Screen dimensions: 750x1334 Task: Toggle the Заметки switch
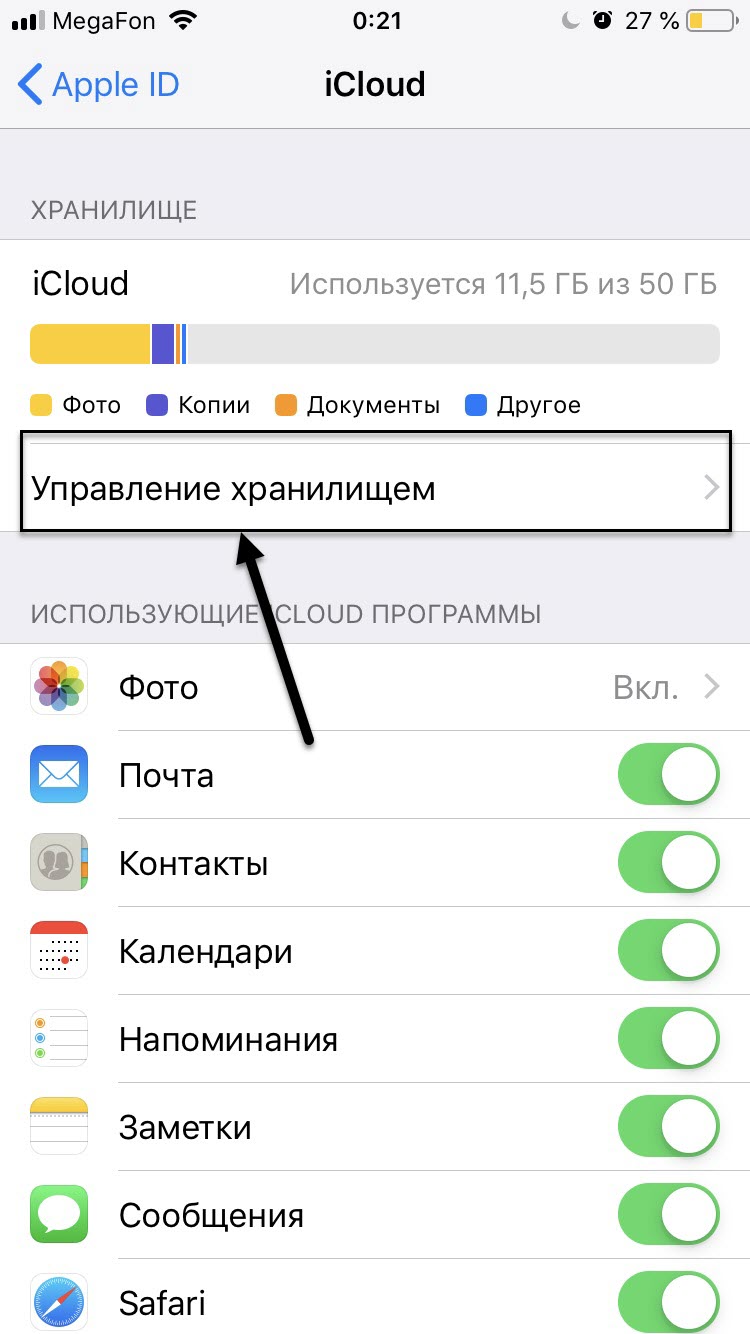668,1127
